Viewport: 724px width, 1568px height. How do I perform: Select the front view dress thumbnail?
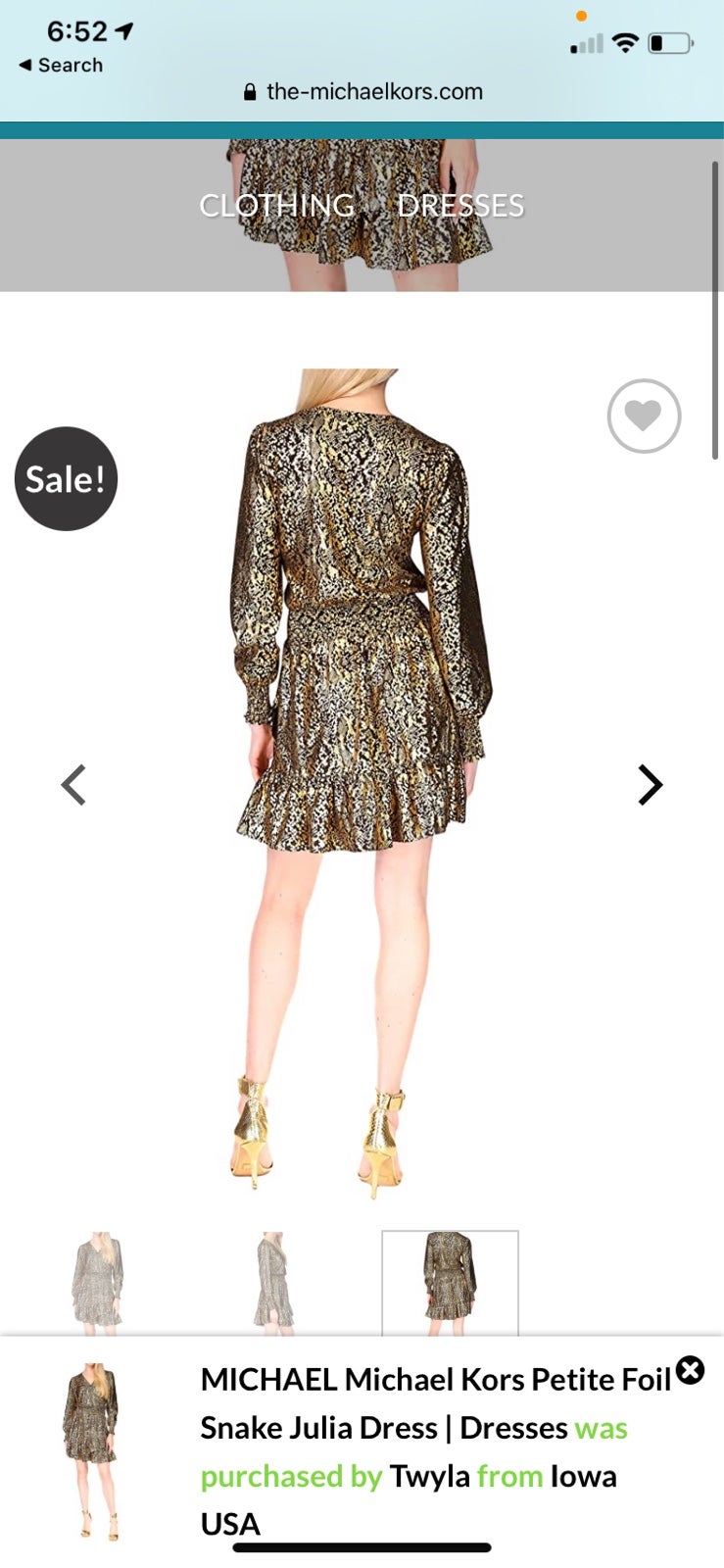coord(97,1282)
